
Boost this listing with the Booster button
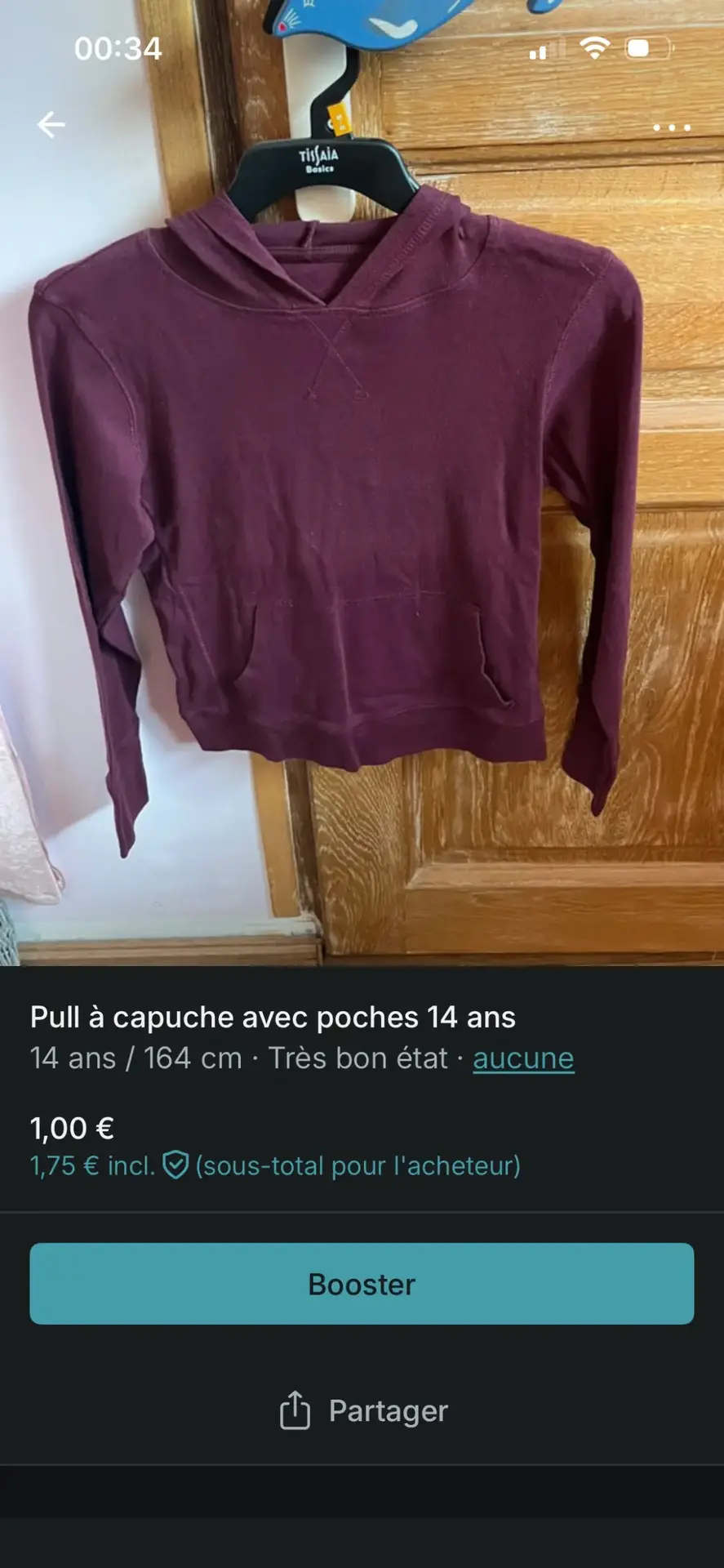point(362,1284)
